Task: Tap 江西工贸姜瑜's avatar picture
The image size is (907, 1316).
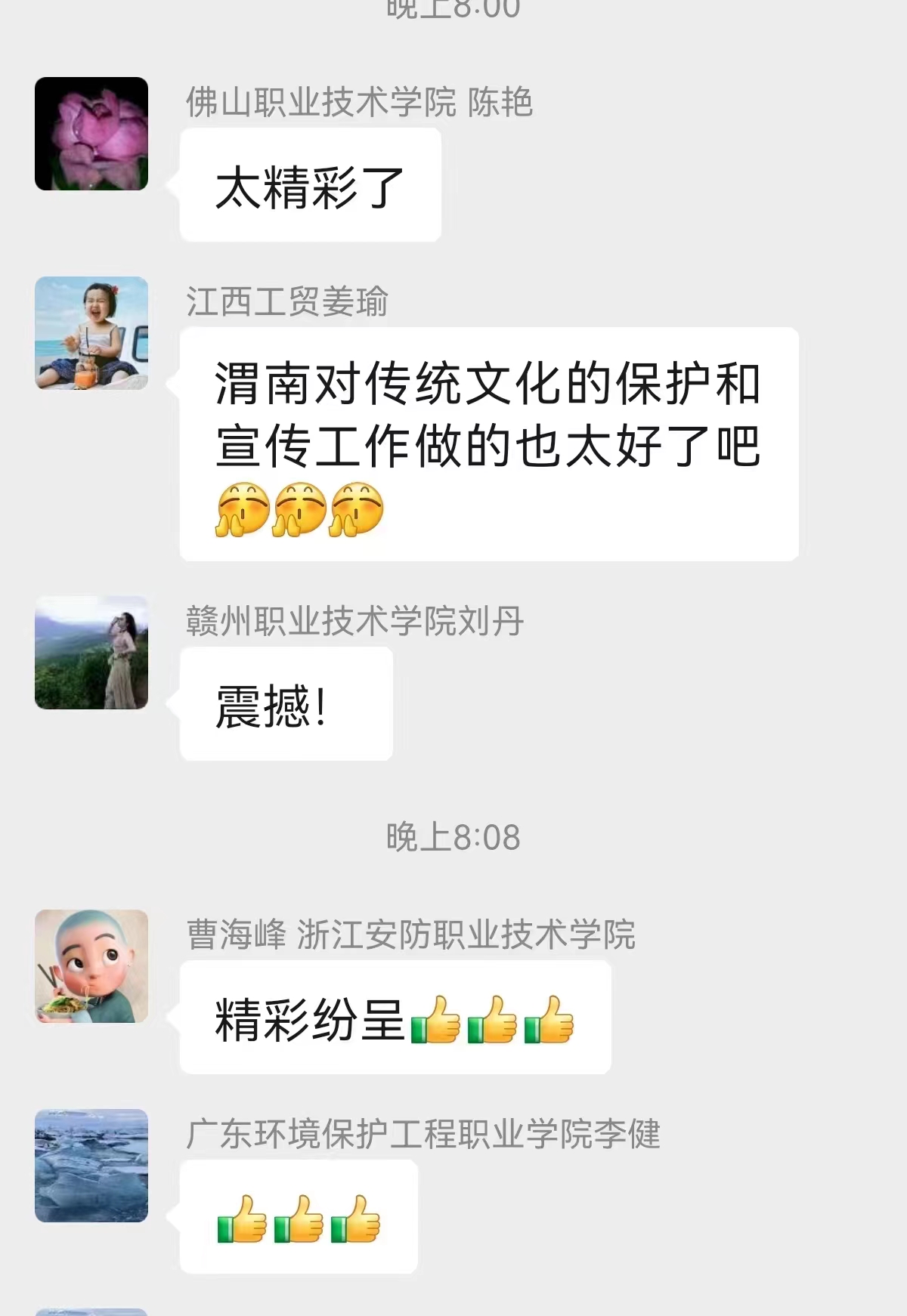Action: pyautogui.click(x=91, y=333)
